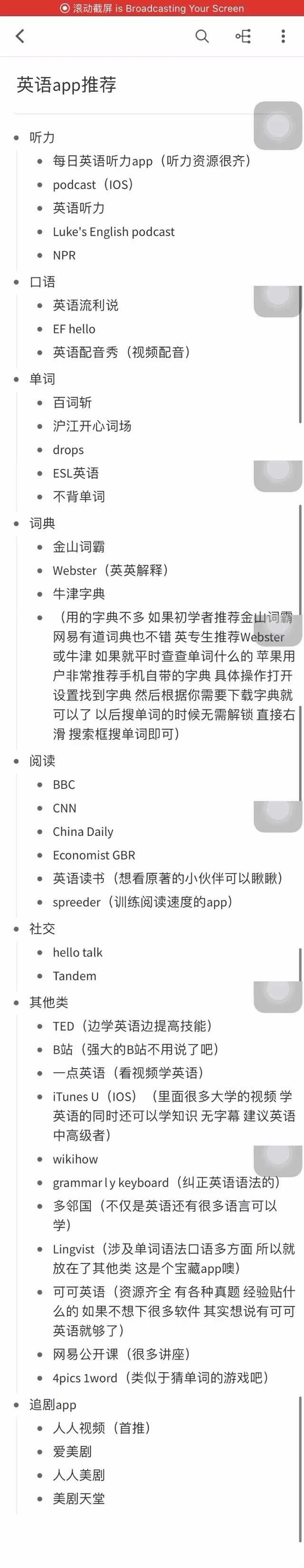This screenshot has width=304, height=1568.
Task: Tap the bullet of 其他类 node
Action: (x=17, y=1003)
